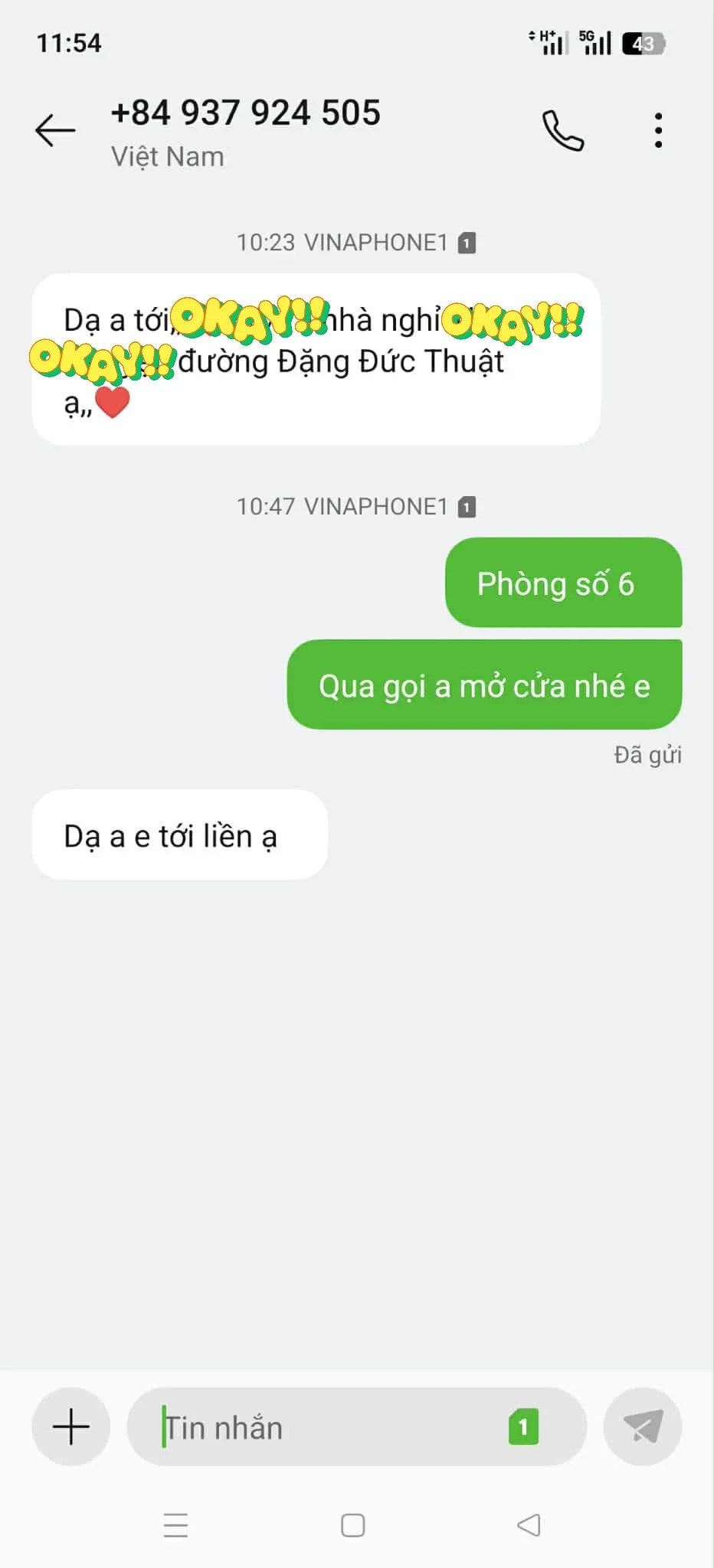The height and width of the screenshot is (1568, 714).
Task: Send the message with the paper plane
Action: pos(642,1427)
